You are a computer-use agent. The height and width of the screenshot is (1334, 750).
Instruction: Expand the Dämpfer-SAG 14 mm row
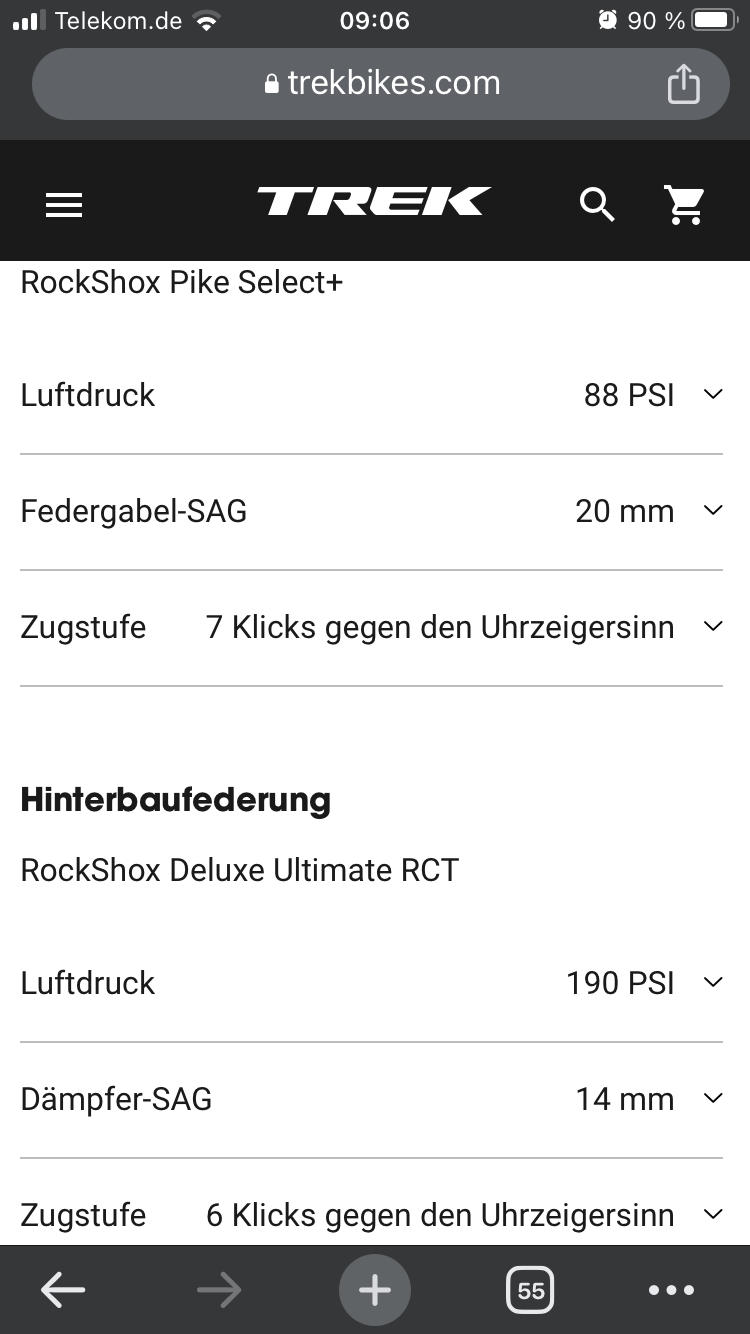(x=712, y=1099)
